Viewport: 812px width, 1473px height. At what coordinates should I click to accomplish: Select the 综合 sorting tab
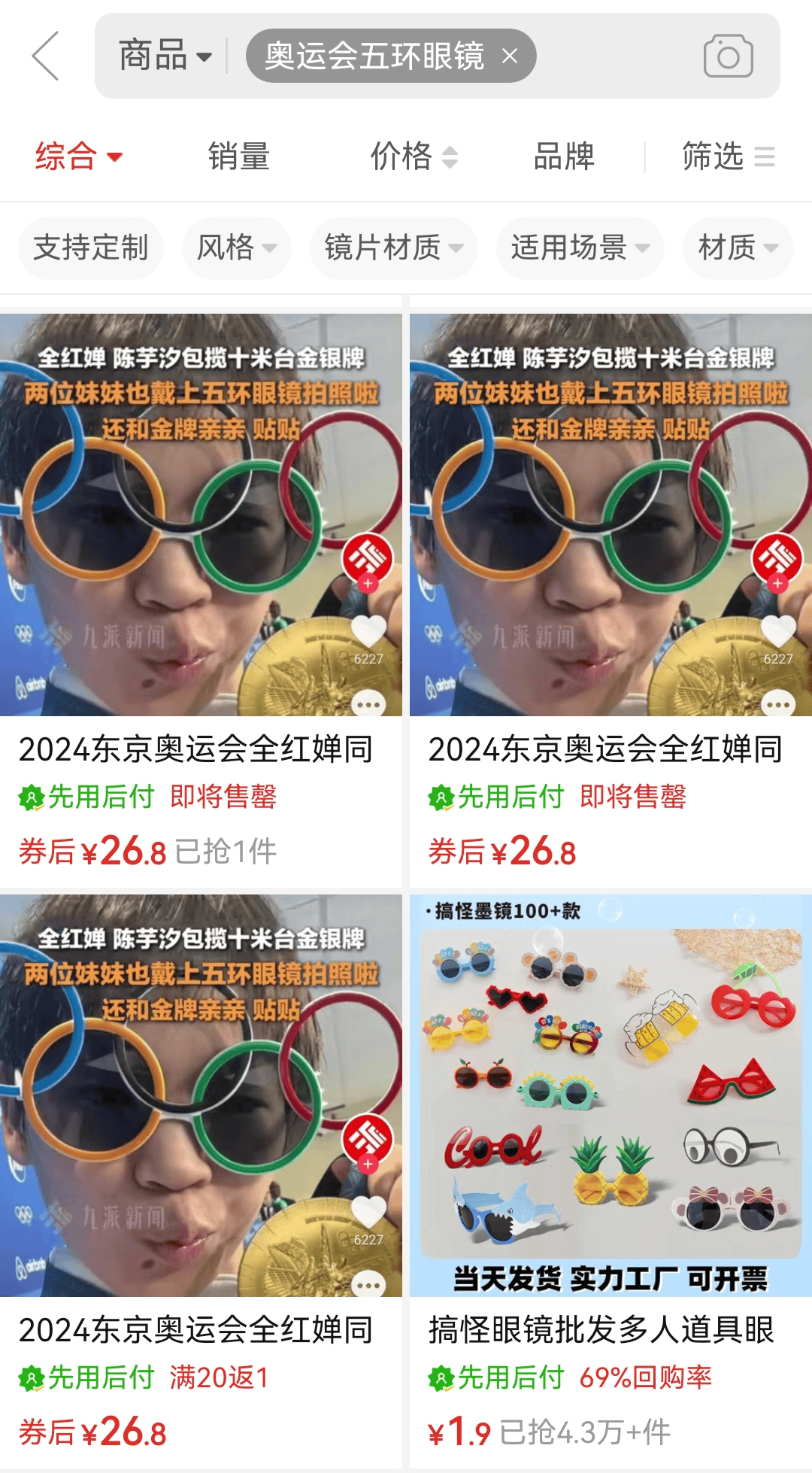pyautogui.click(x=78, y=156)
